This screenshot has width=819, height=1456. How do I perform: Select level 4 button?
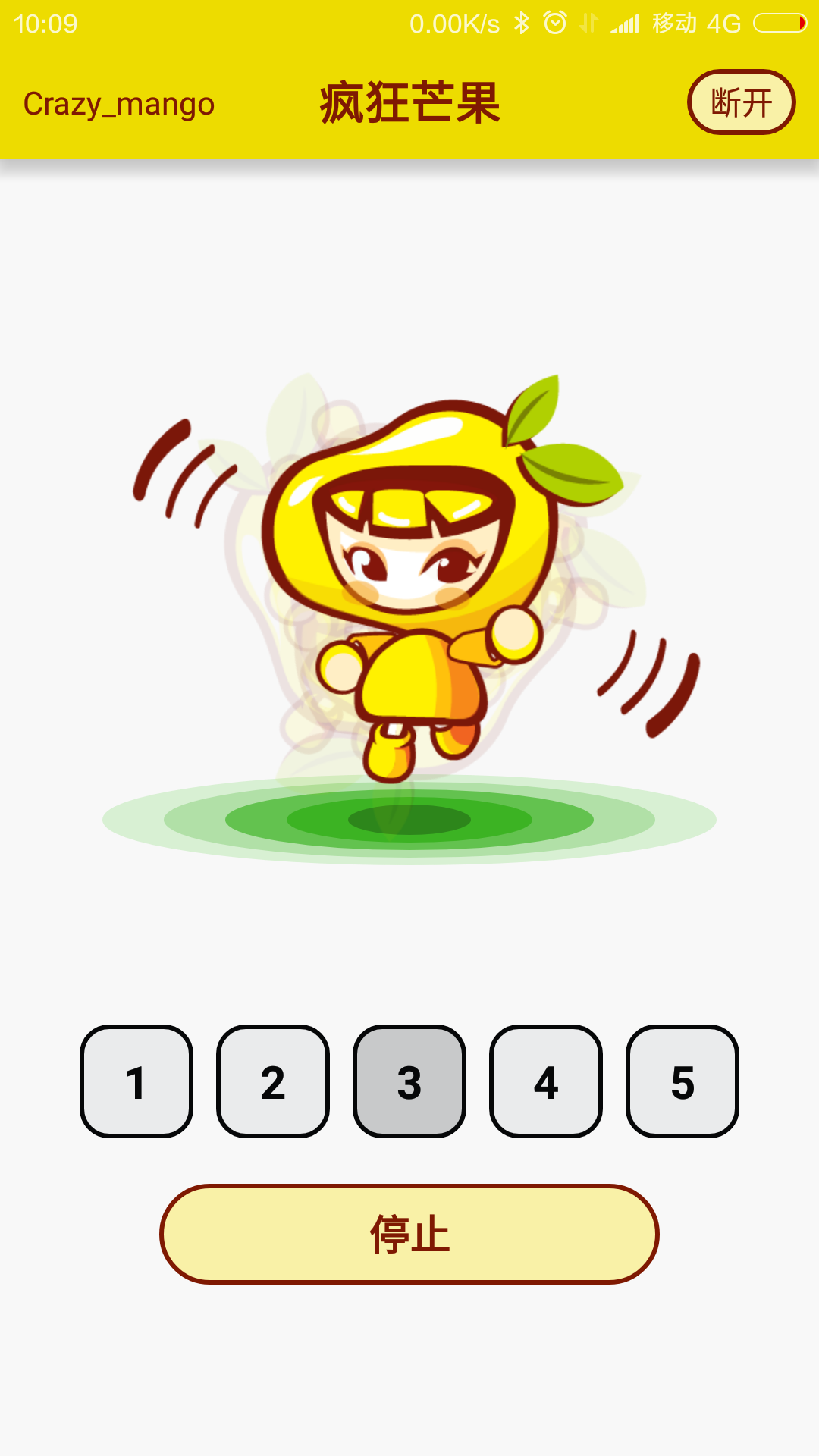pos(546,1081)
